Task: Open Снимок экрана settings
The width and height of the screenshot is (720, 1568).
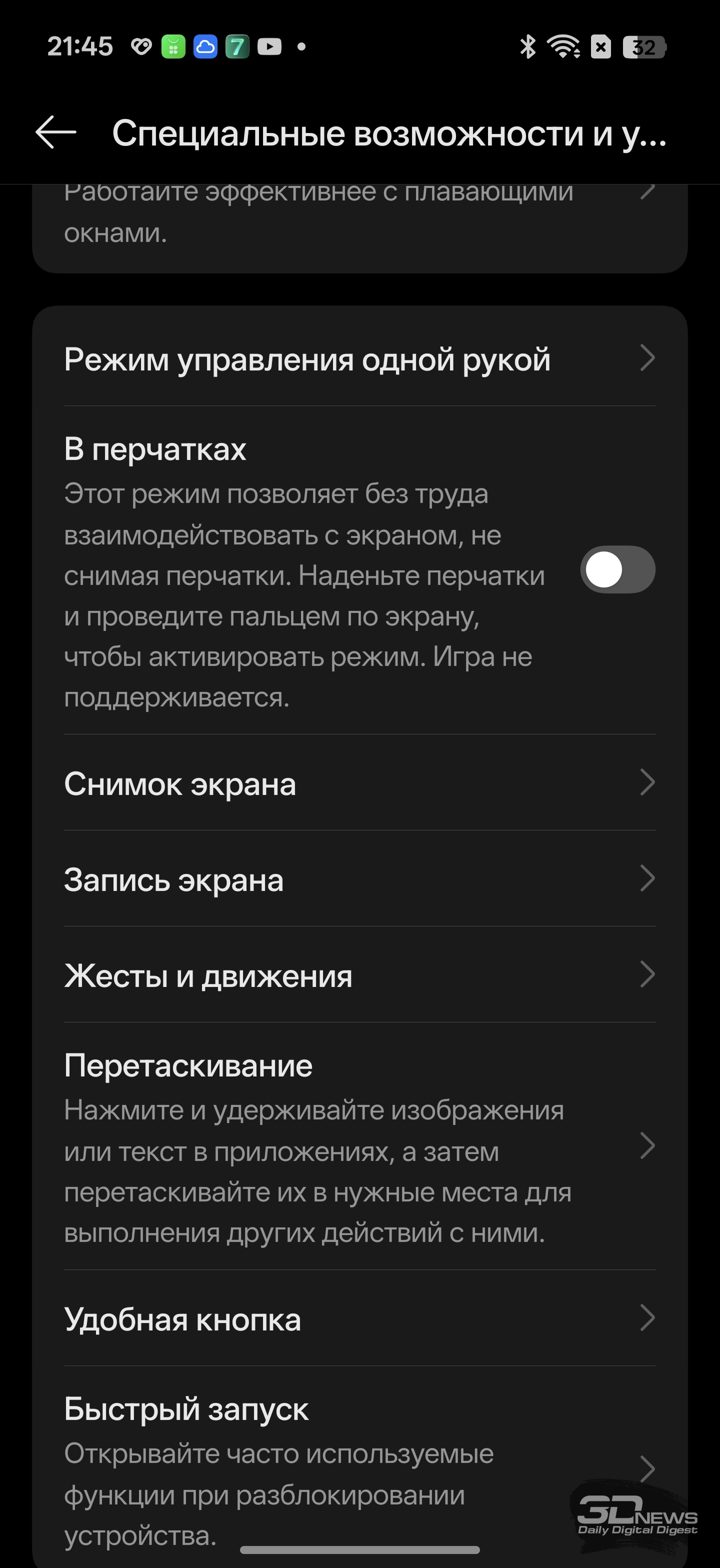Action: tap(359, 783)
